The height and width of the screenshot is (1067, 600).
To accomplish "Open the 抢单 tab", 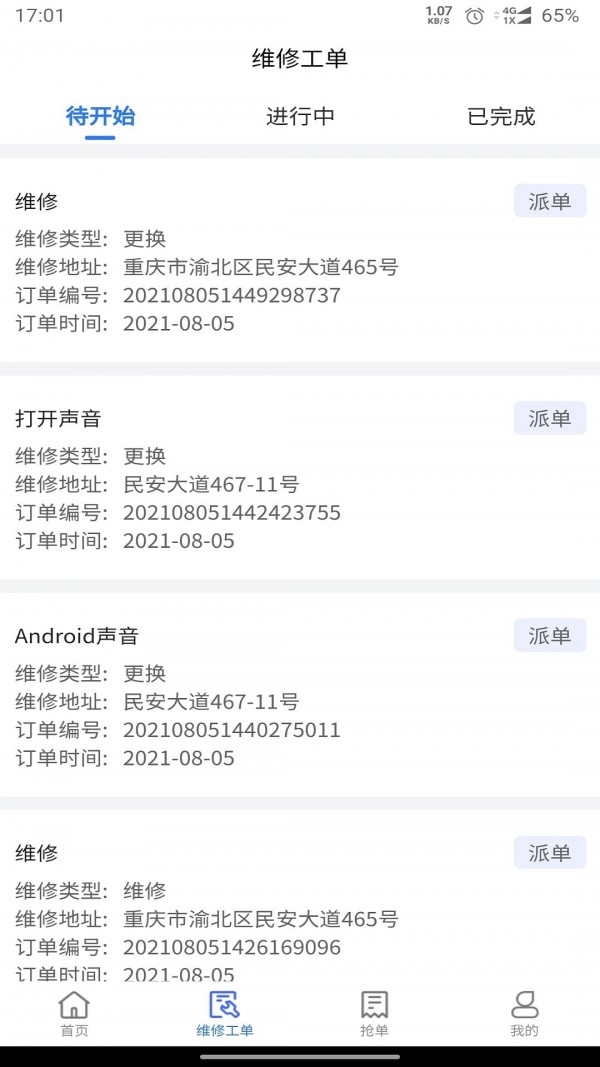I will [x=374, y=1014].
